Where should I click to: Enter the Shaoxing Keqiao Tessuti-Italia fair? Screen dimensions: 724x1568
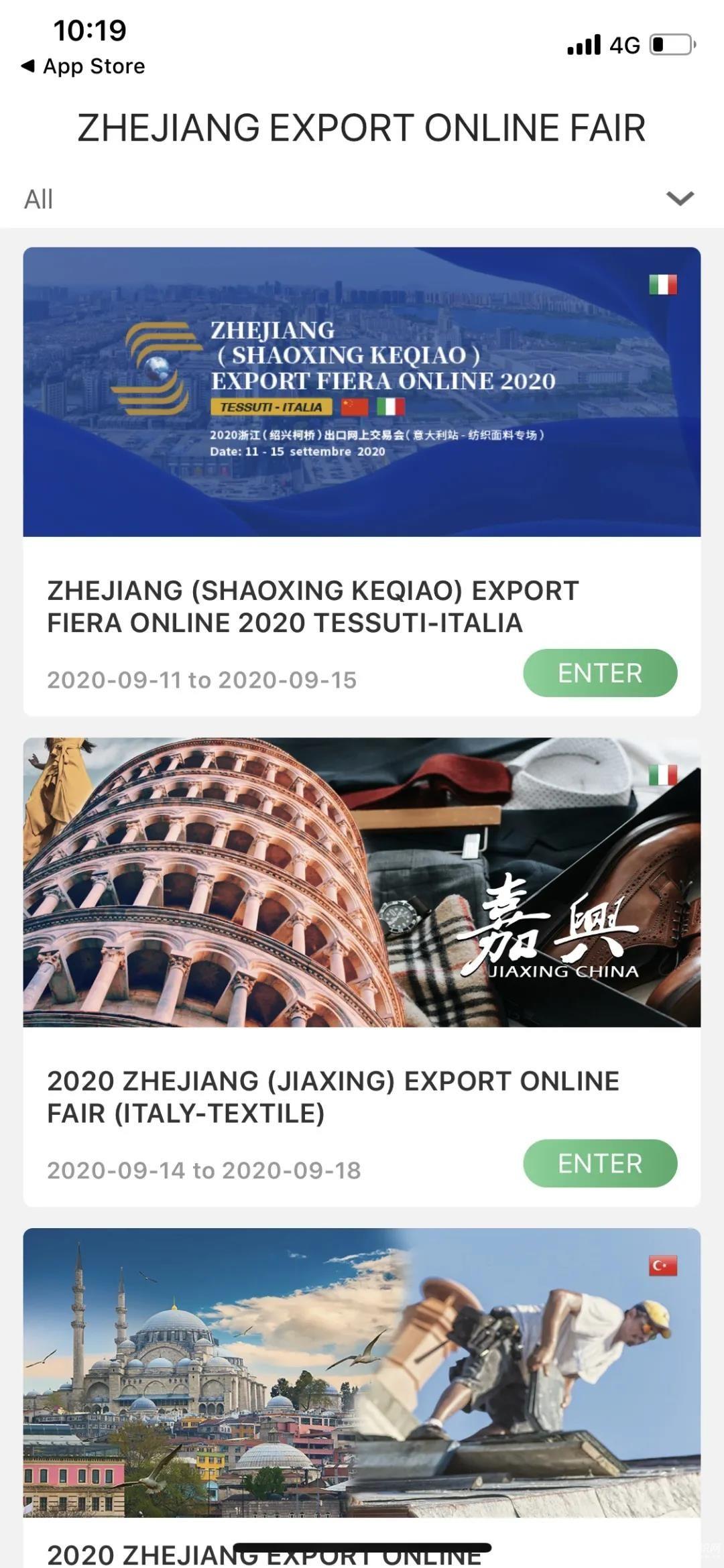[x=599, y=673]
